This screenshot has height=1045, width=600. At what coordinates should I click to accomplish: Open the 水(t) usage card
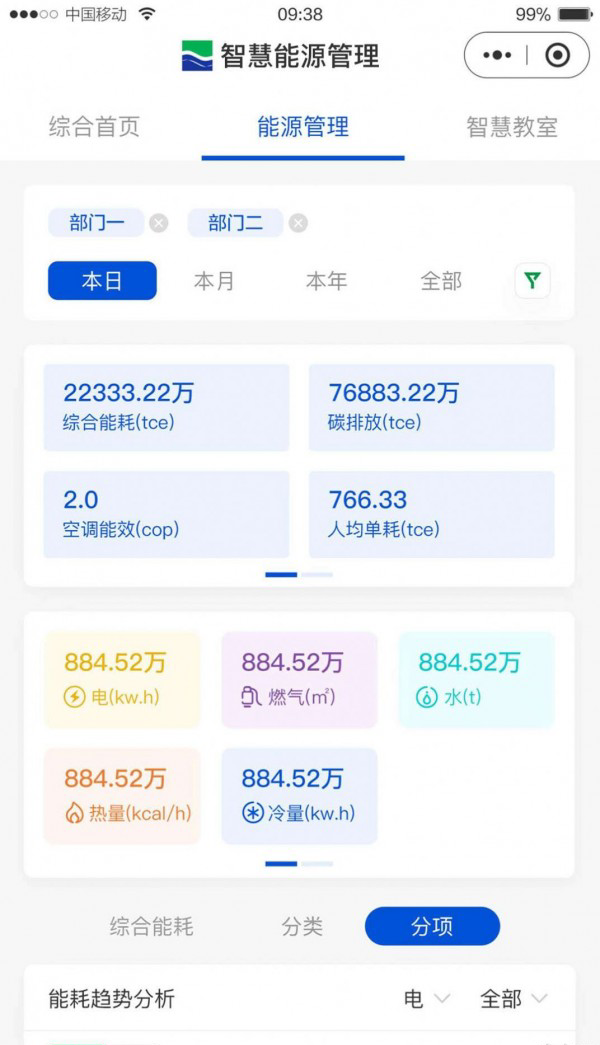click(x=476, y=680)
